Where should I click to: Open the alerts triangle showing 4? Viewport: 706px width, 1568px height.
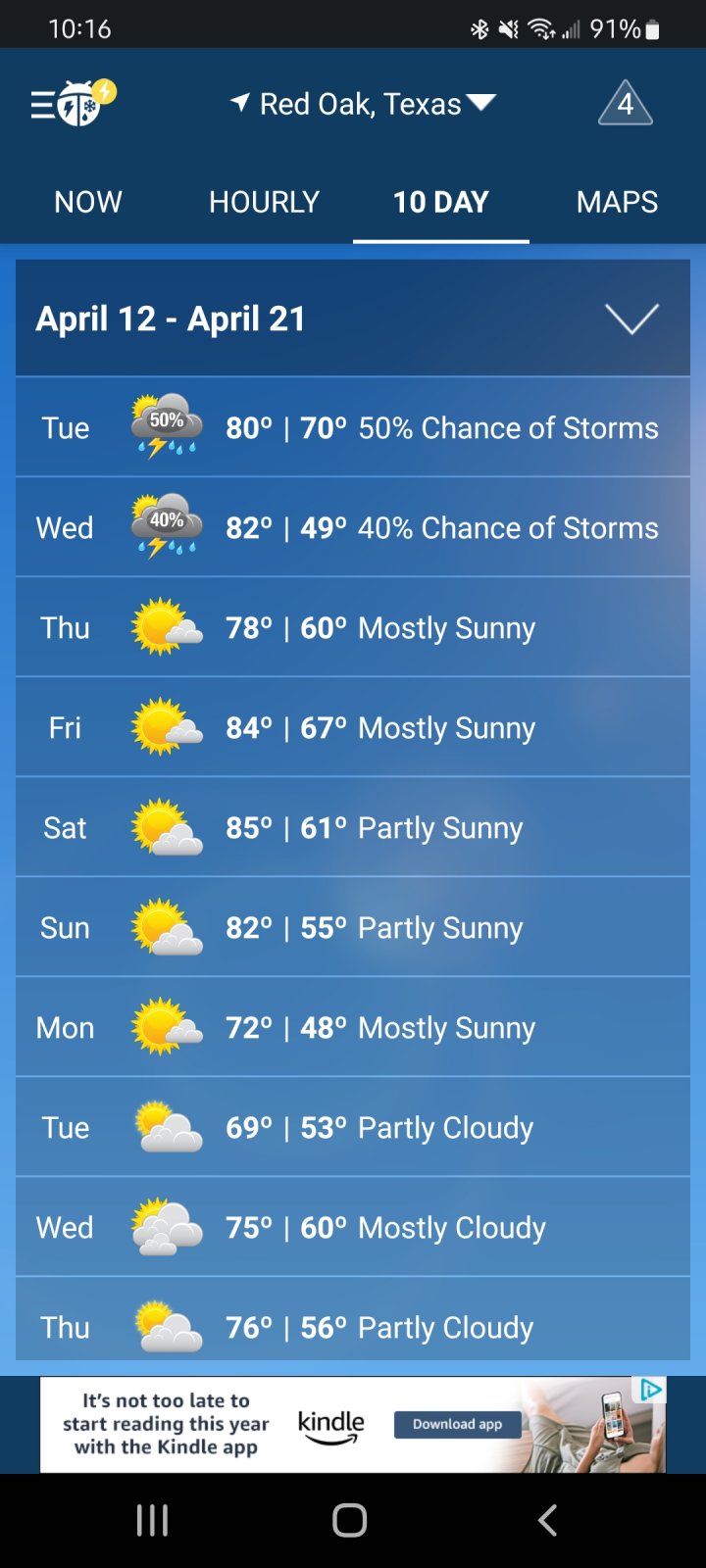pyautogui.click(x=626, y=103)
